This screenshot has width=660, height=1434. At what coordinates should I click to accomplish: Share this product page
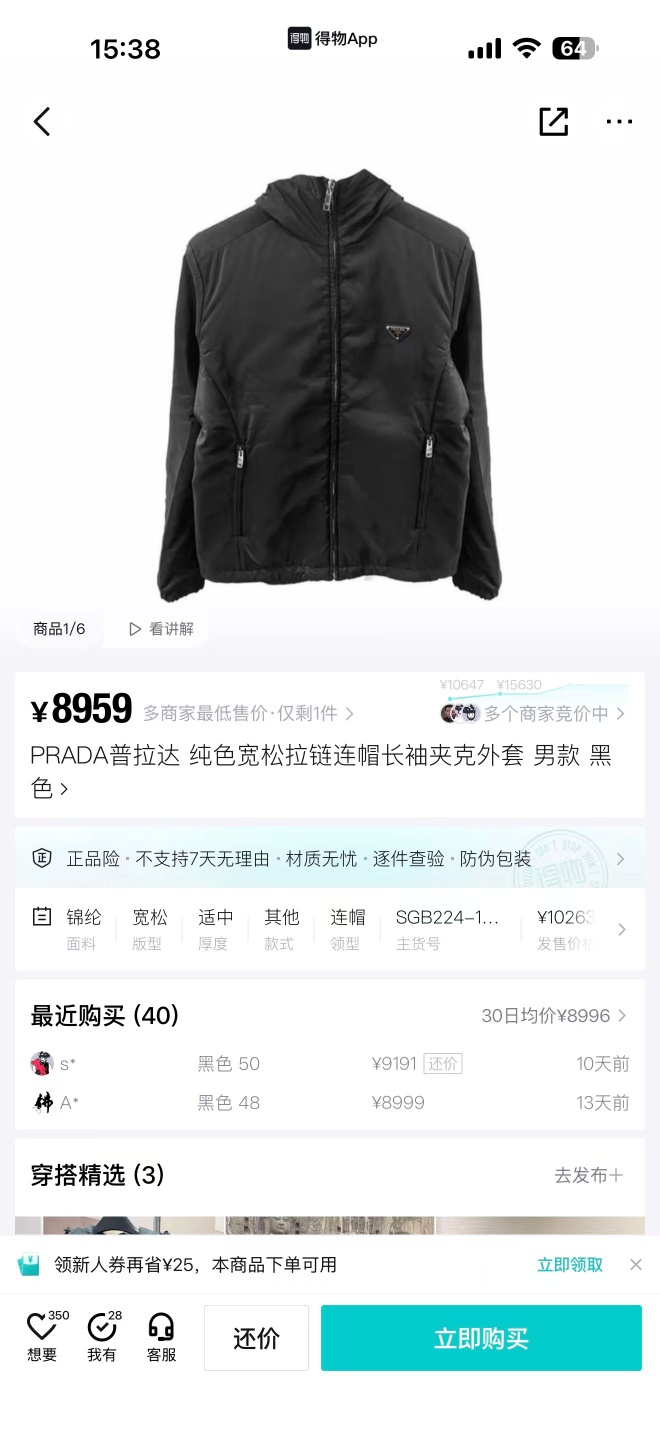pyautogui.click(x=553, y=122)
